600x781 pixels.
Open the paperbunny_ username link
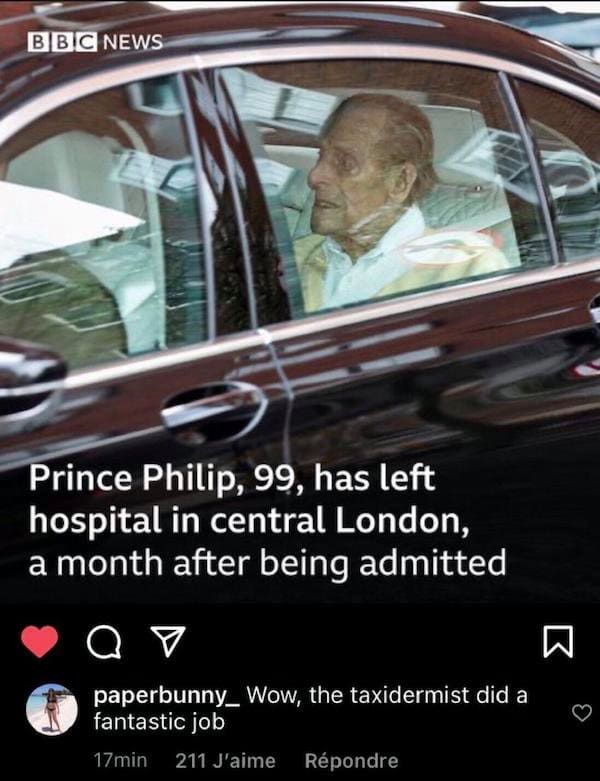(x=165, y=696)
